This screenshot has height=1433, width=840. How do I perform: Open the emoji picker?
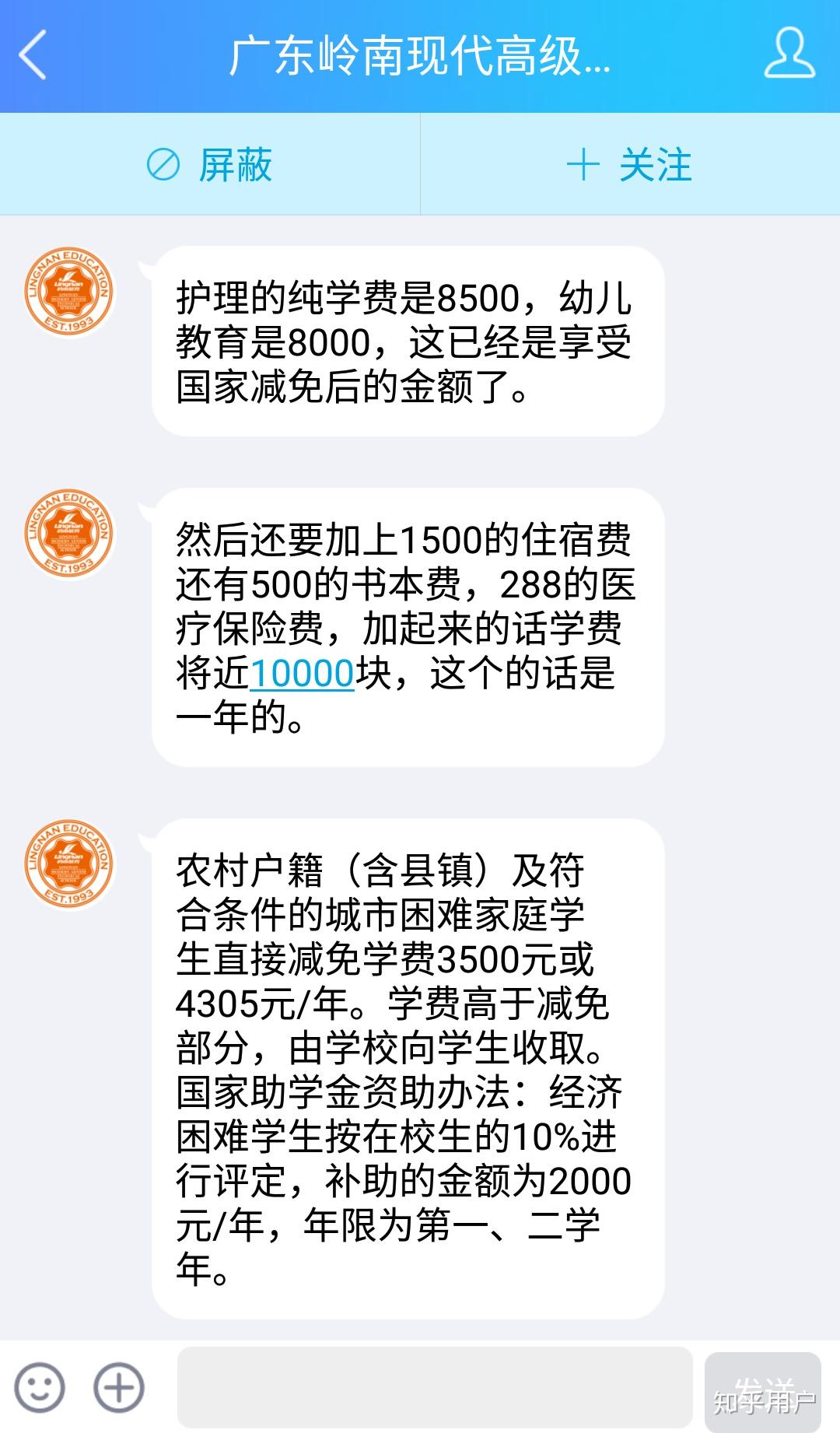click(40, 1387)
